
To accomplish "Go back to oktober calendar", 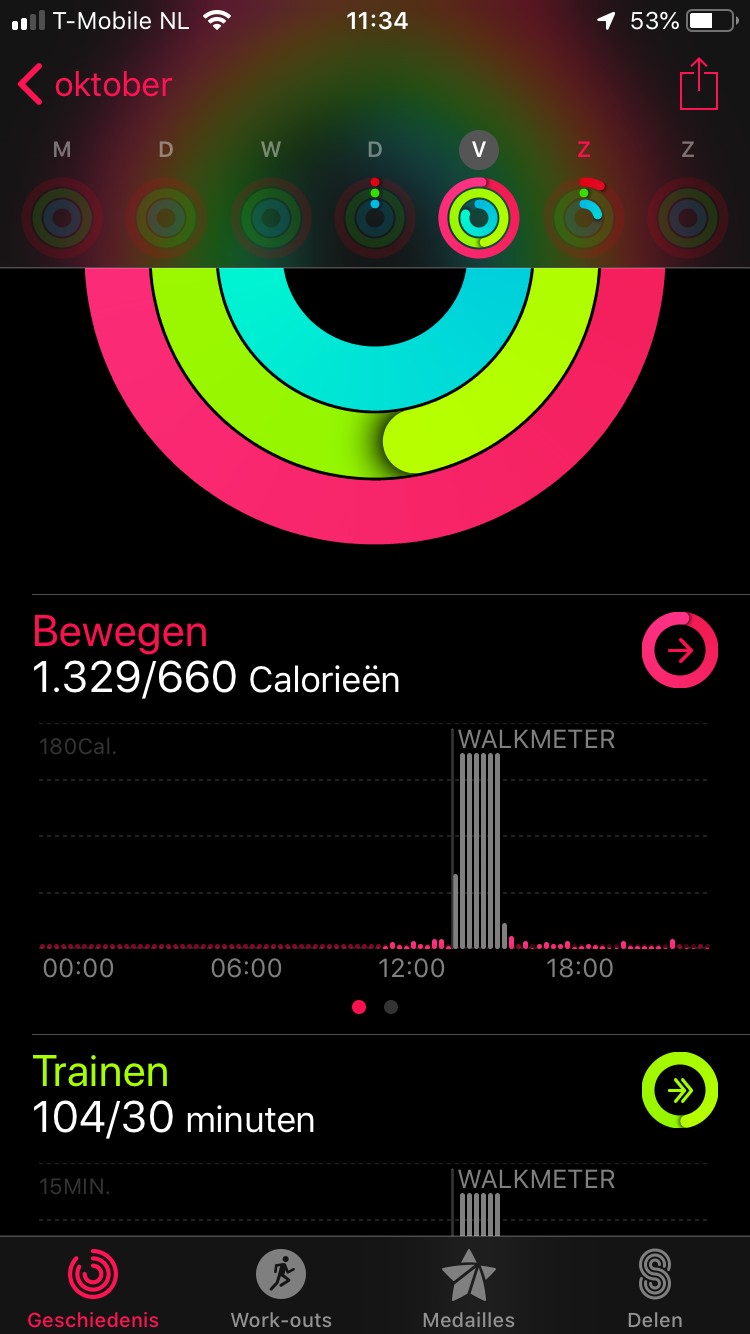I will point(95,85).
